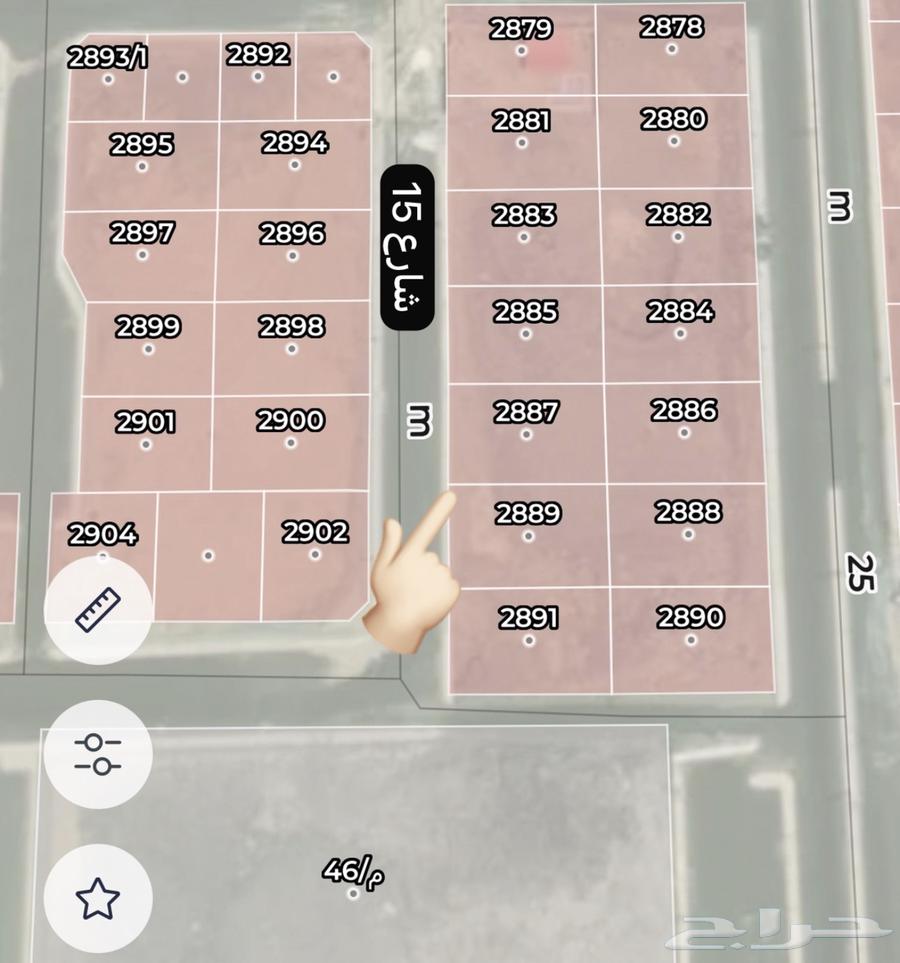The image size is (900, 963).
Task: Select the 46/م plot at the bottom
Action: pos(353,872)
